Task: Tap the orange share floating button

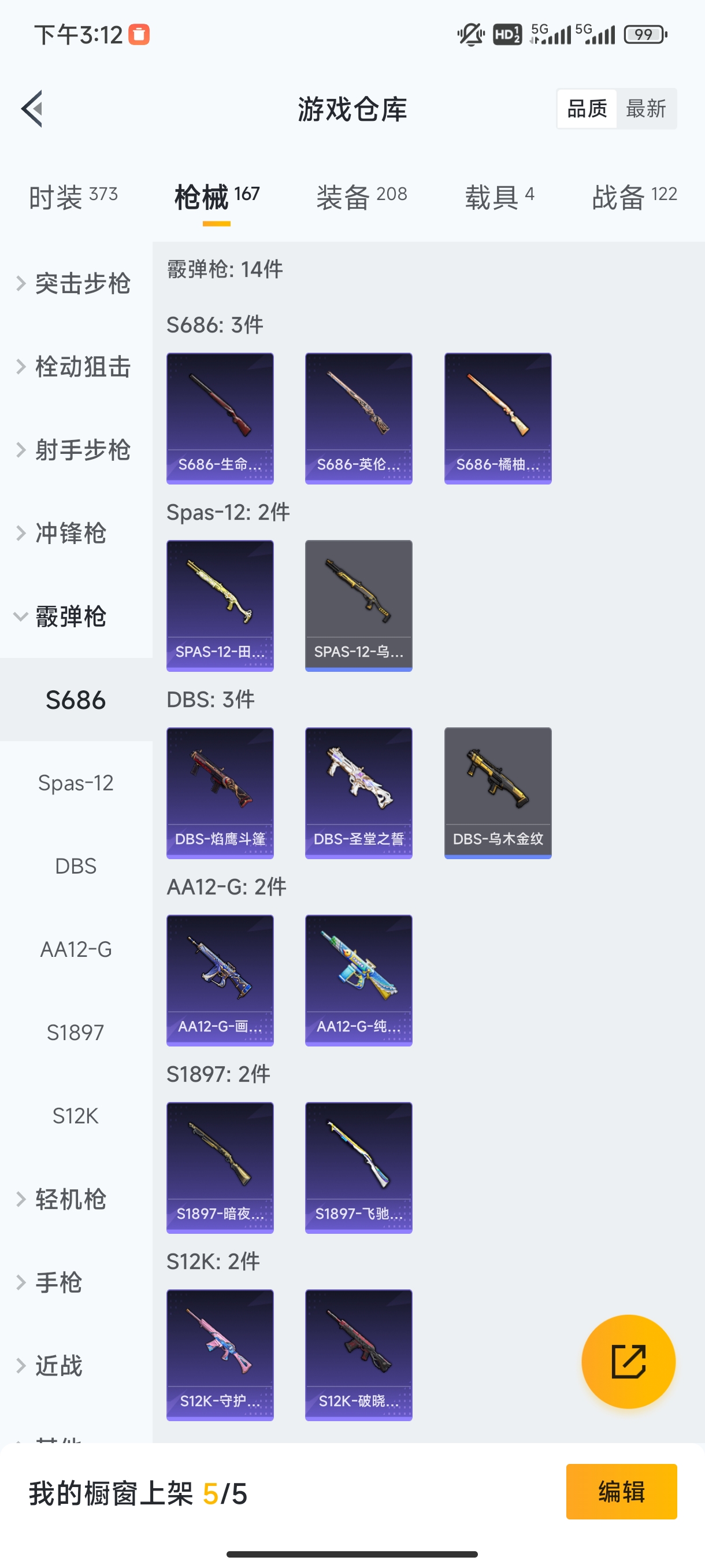Action: [628, 1361]
